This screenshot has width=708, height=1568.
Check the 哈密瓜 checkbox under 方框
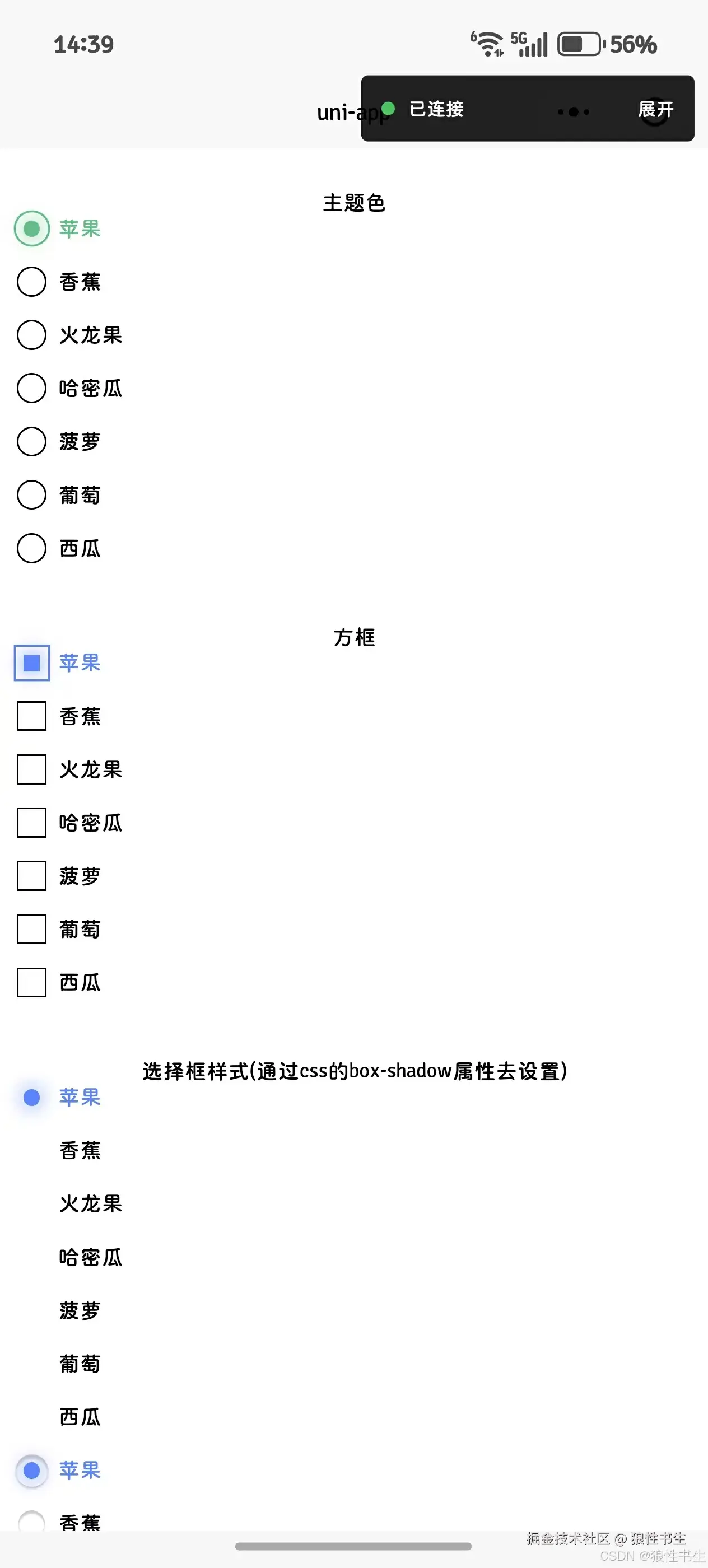pyautogui.click(x=31, y=823)
